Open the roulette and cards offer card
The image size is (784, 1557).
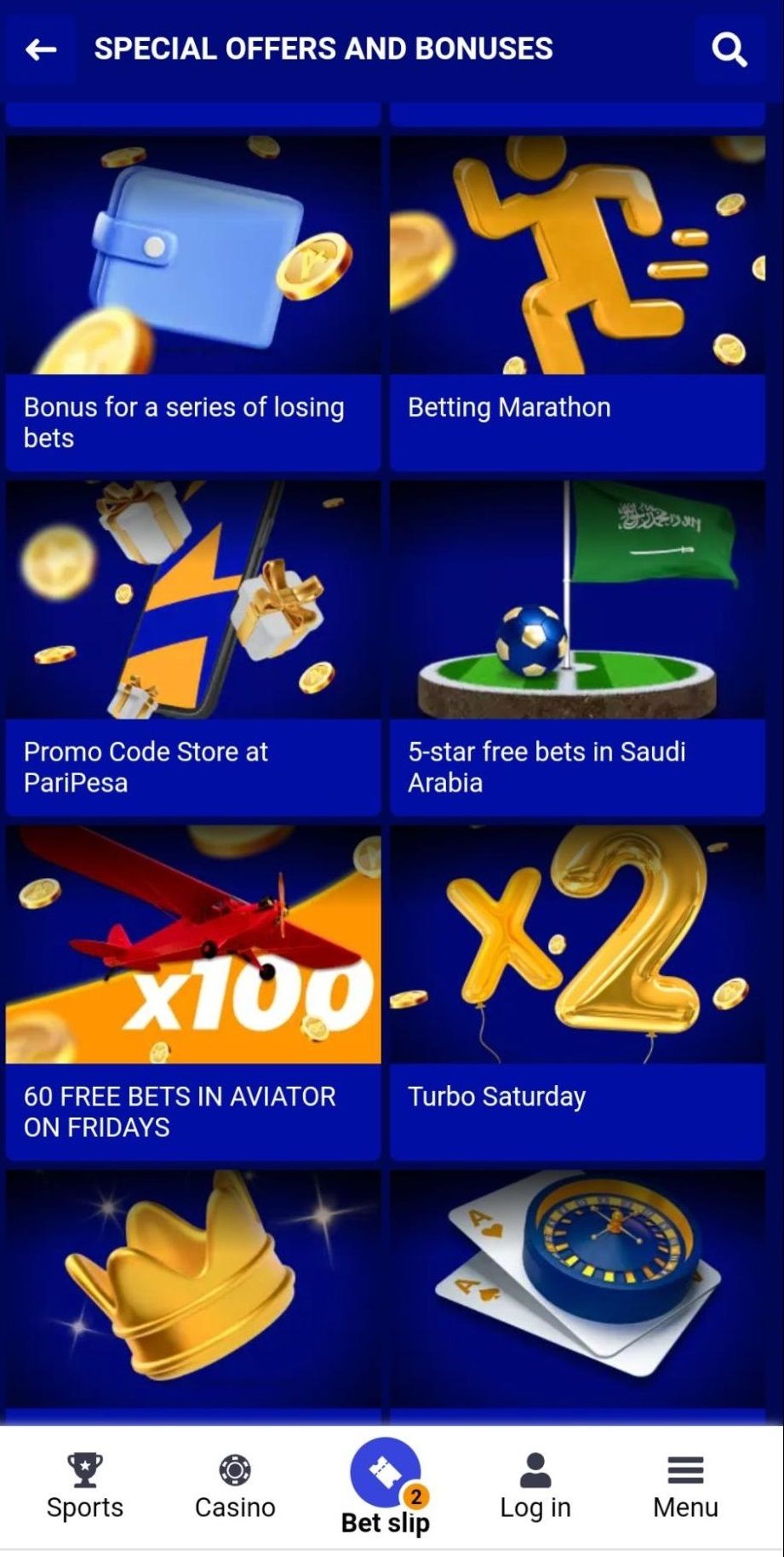(x=577, y=1290)
